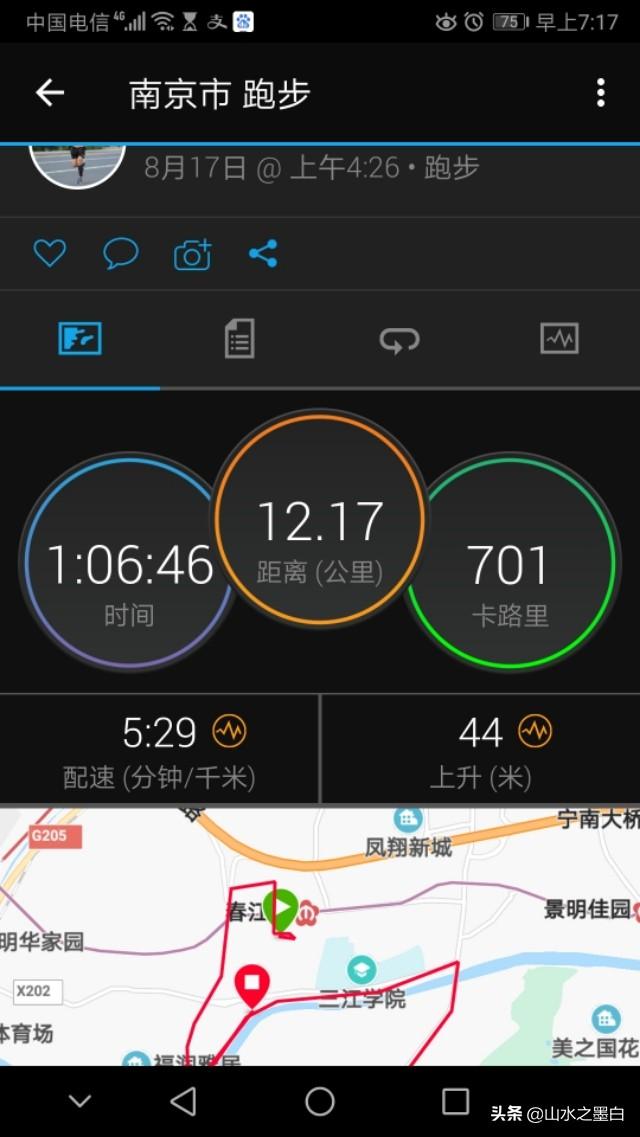
Task: Like this running activity
Action: pyautogui.click(x=49, y=253)
